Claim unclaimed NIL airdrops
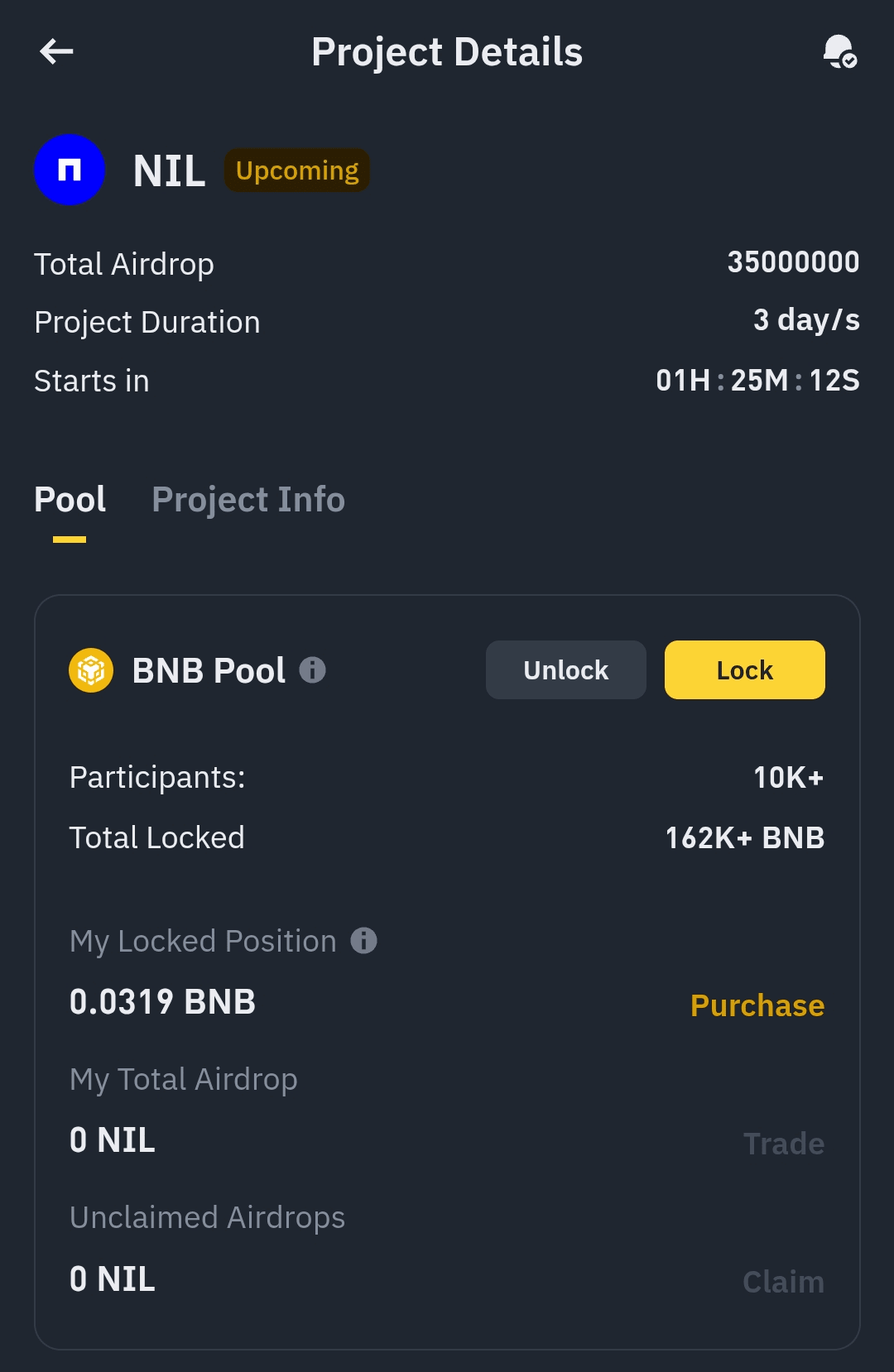The image size is (894, 1372). tap(783, 1282)
